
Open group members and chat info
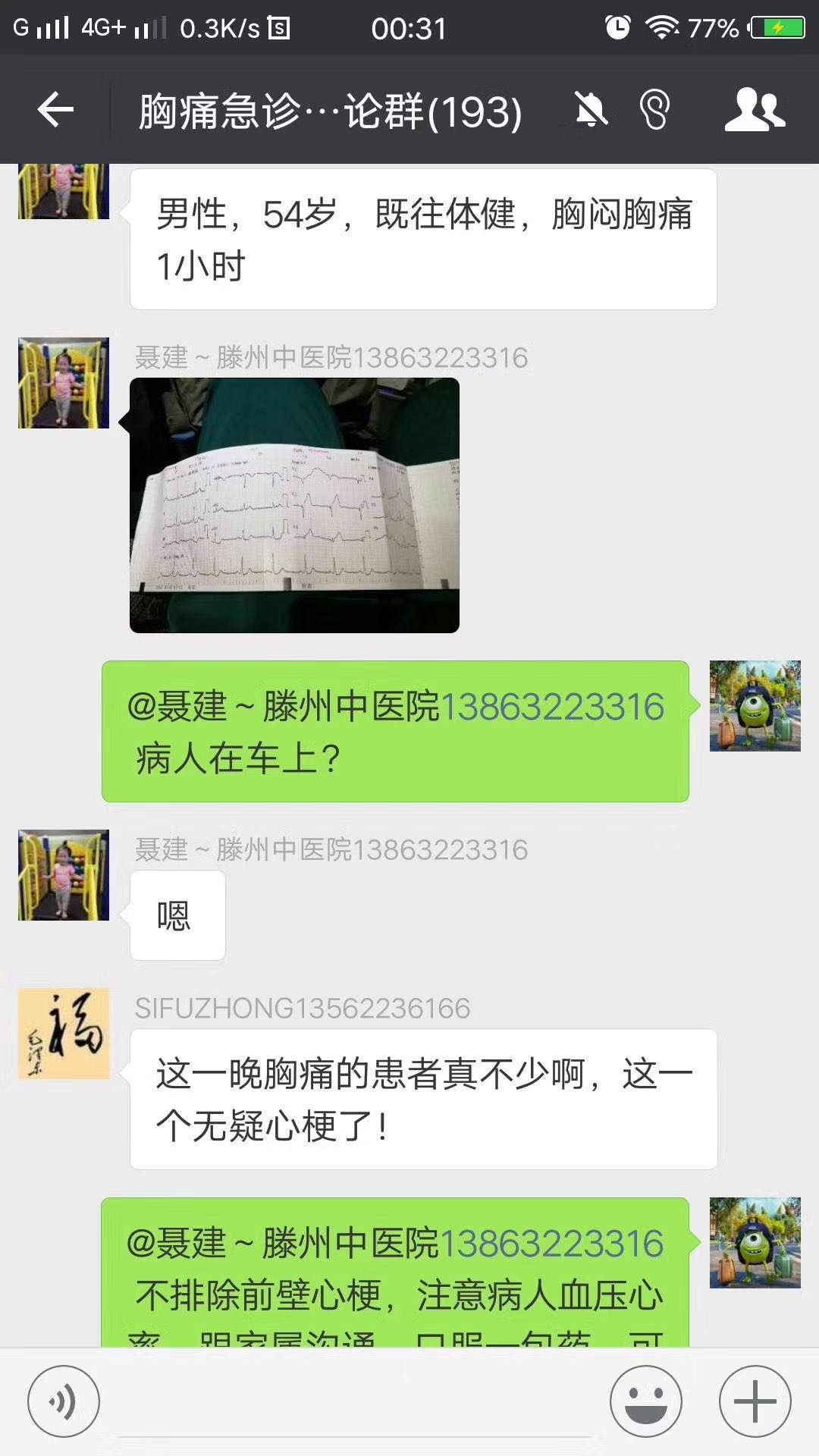[754, 111]
